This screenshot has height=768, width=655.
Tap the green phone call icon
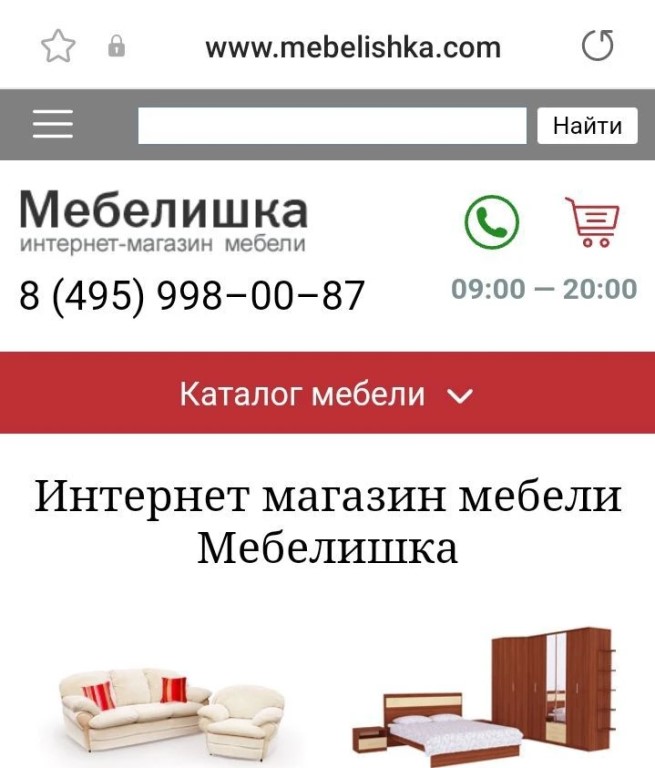click(492, 222)
